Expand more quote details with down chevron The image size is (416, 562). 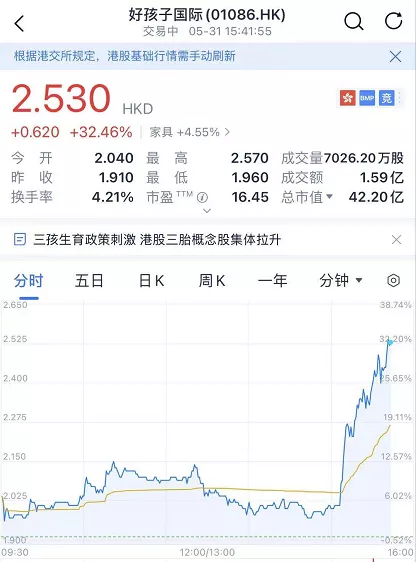[x=207, y=211]
